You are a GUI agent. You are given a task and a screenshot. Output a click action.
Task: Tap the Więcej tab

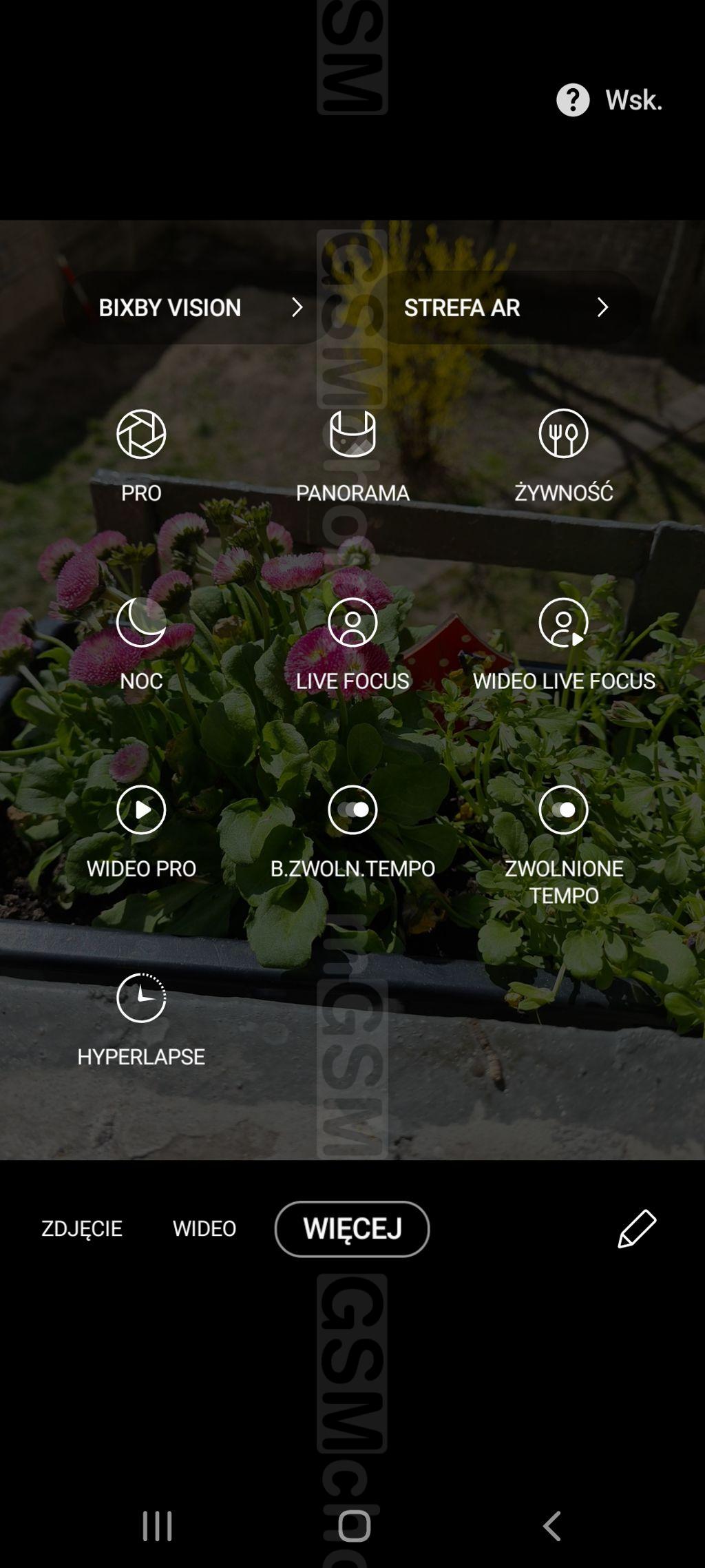coord(352,1228)
